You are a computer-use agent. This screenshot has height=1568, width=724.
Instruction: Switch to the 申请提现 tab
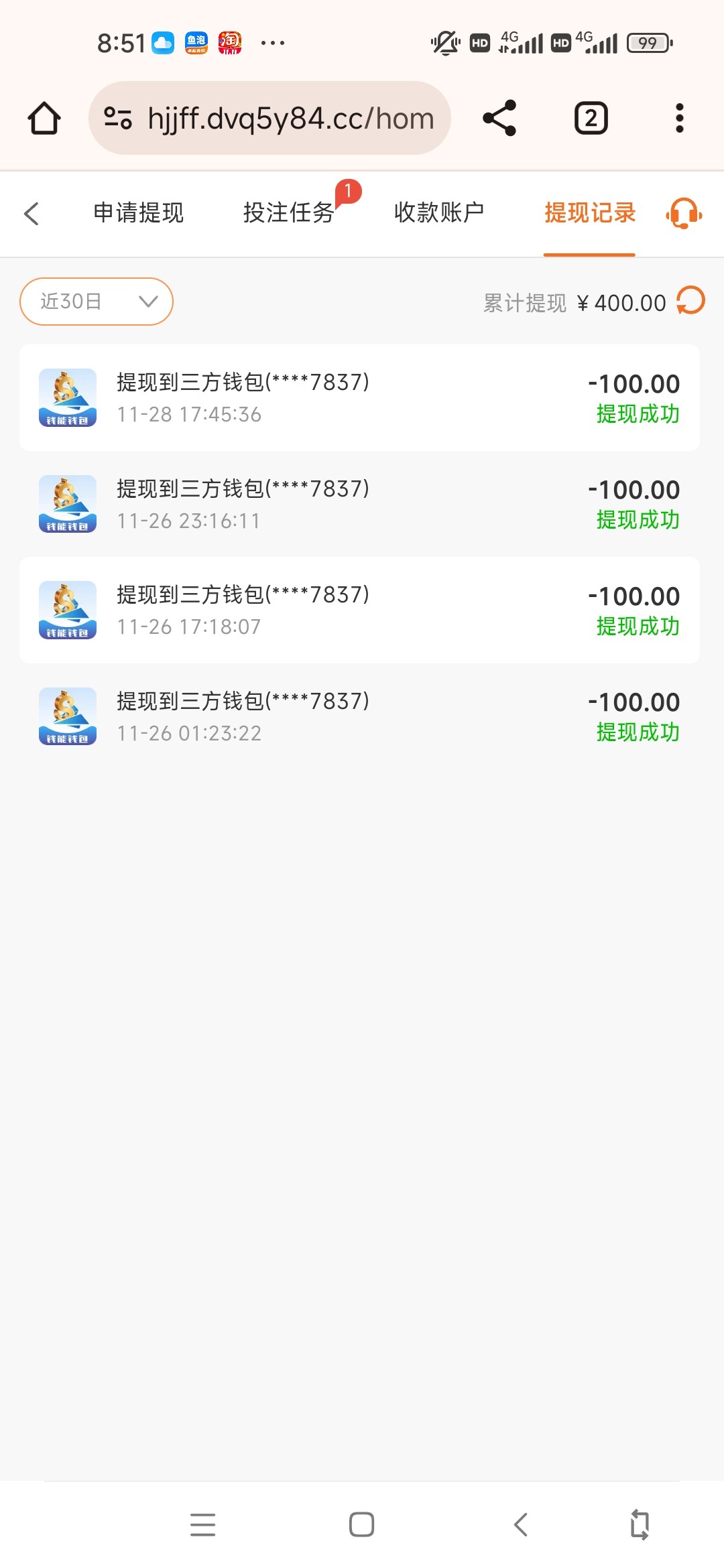[138, 213]
